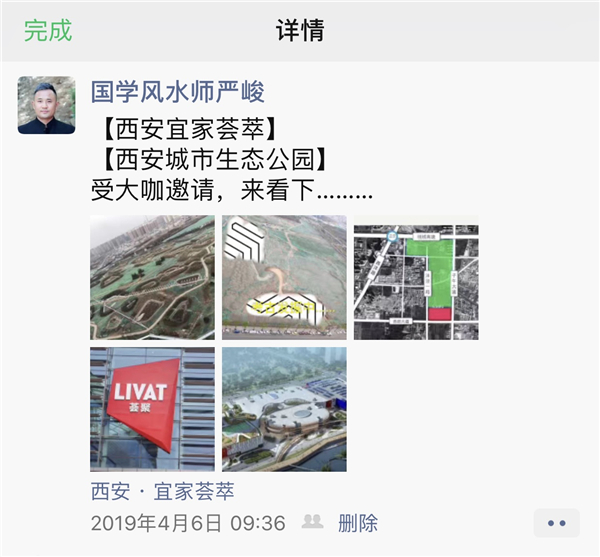
Task: View the hillside design rendering photo
Action: 284,277
